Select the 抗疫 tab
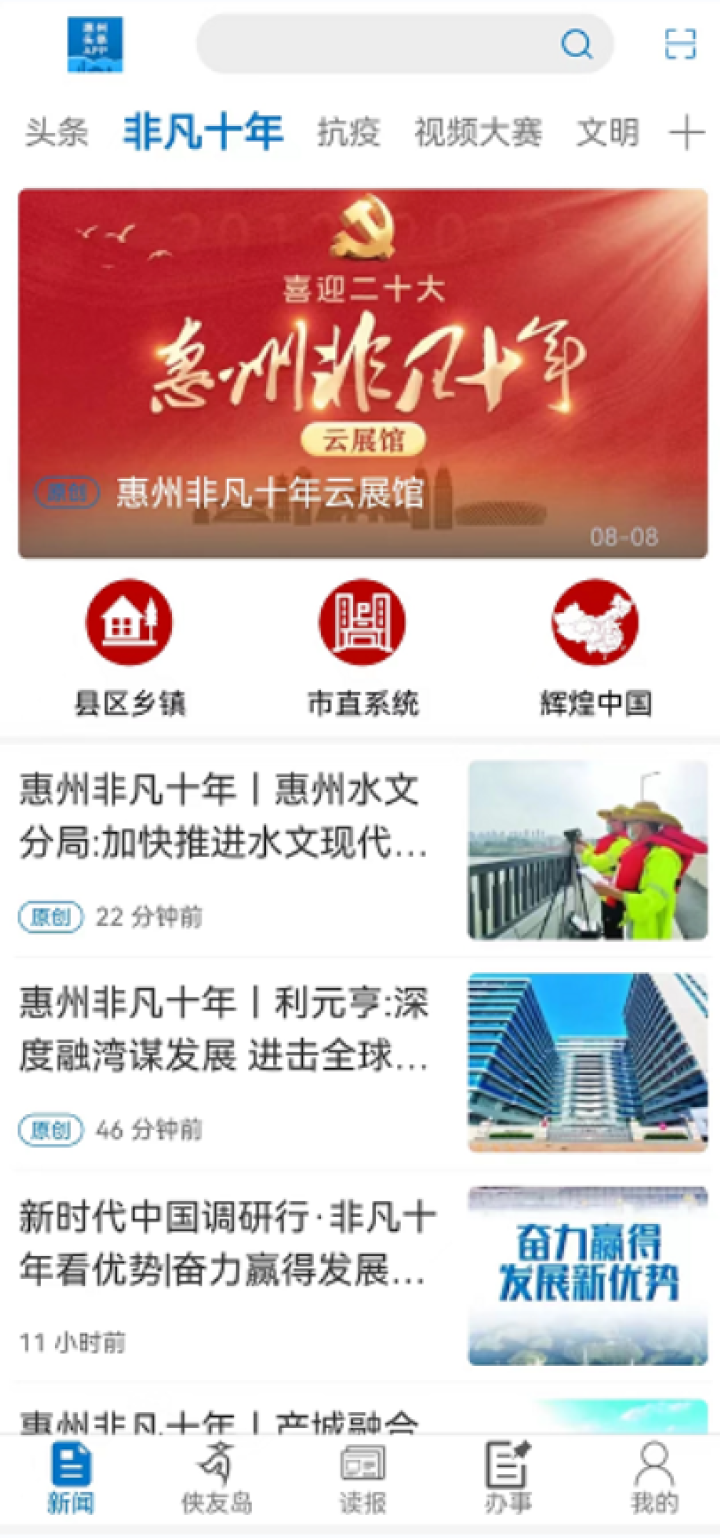The height and width of the screenshot is (1538, 720). (349, 133)
